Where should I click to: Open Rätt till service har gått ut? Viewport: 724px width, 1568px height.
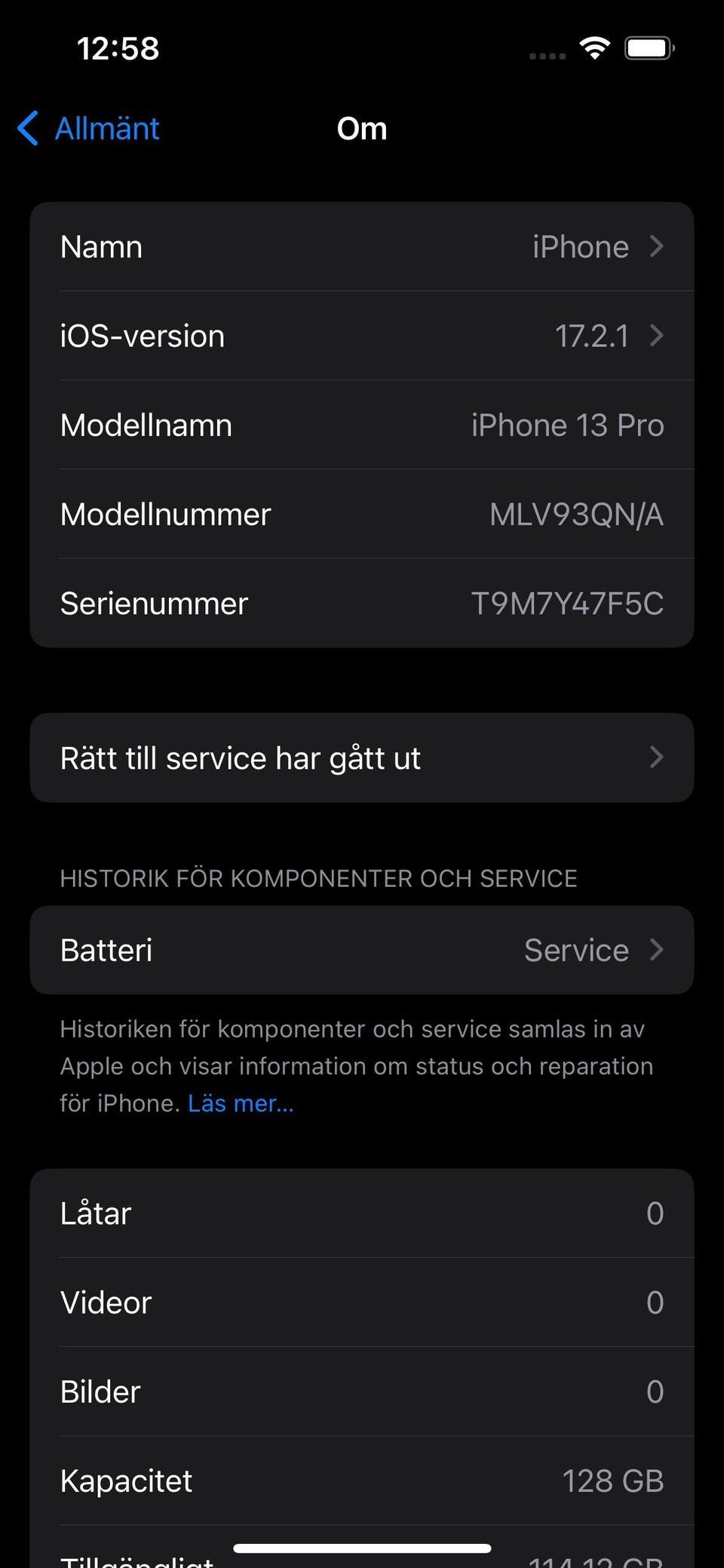click(x=362, y=758)
